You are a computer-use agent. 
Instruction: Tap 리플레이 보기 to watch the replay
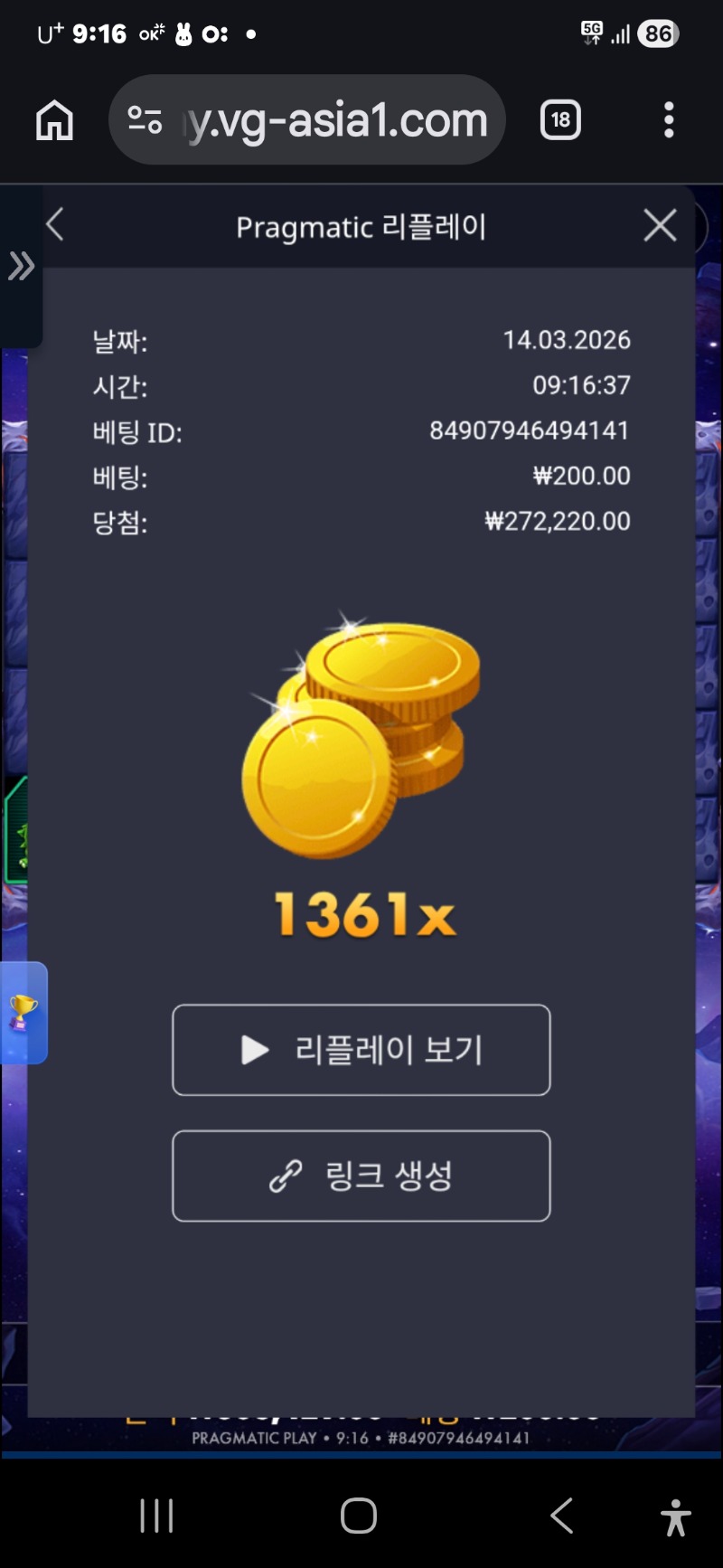pyautogui.click(x=361, y=1050)
